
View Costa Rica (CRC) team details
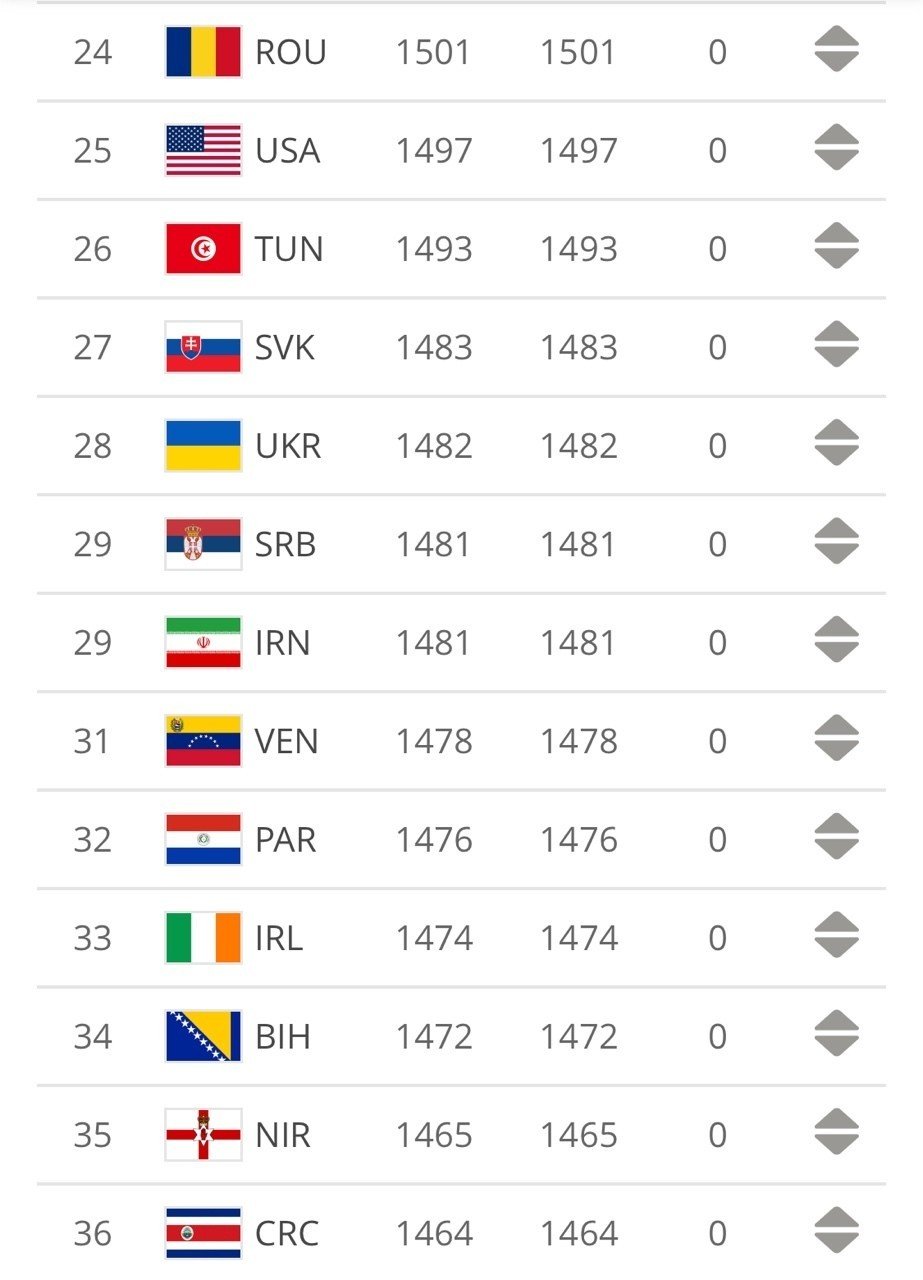(x=287, y=1233)
